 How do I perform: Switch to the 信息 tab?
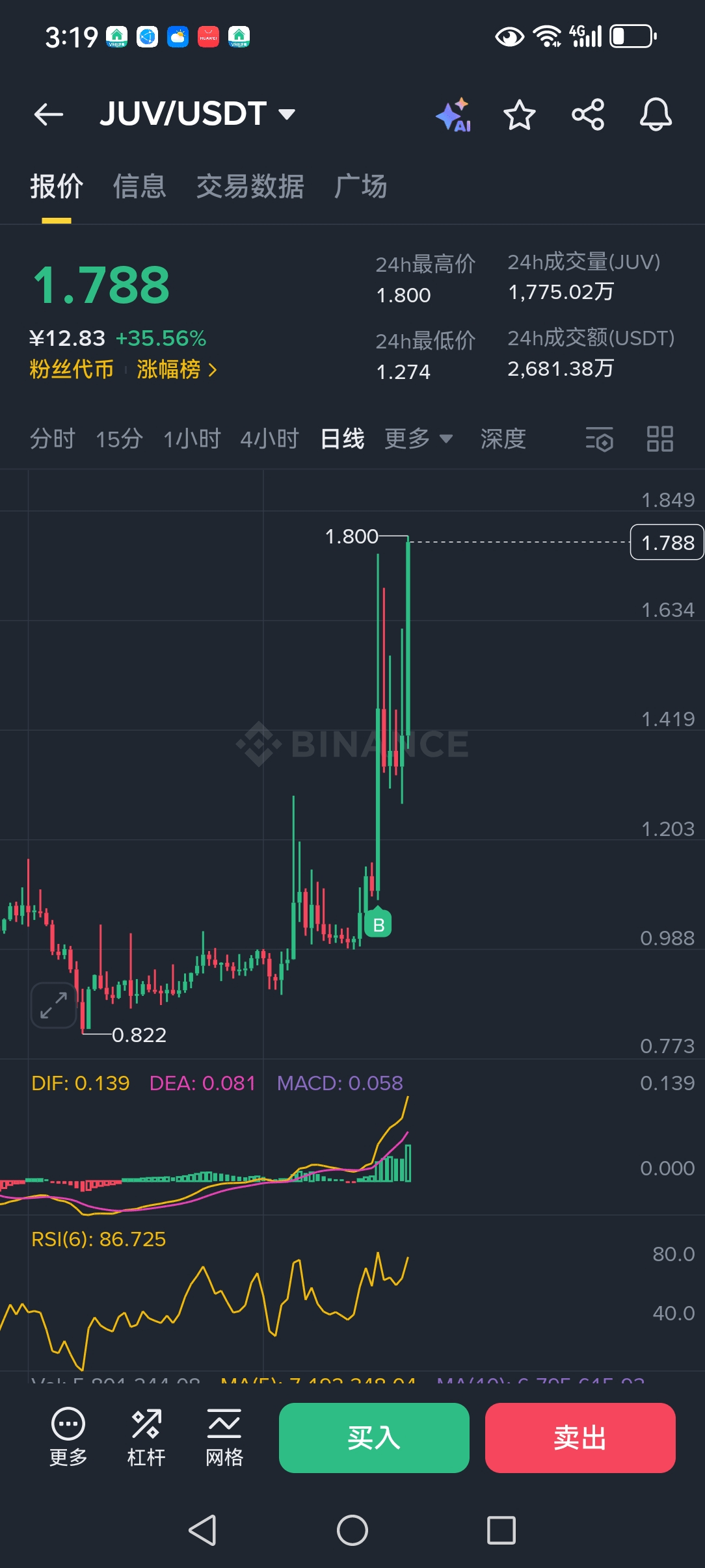click(140, 187)
